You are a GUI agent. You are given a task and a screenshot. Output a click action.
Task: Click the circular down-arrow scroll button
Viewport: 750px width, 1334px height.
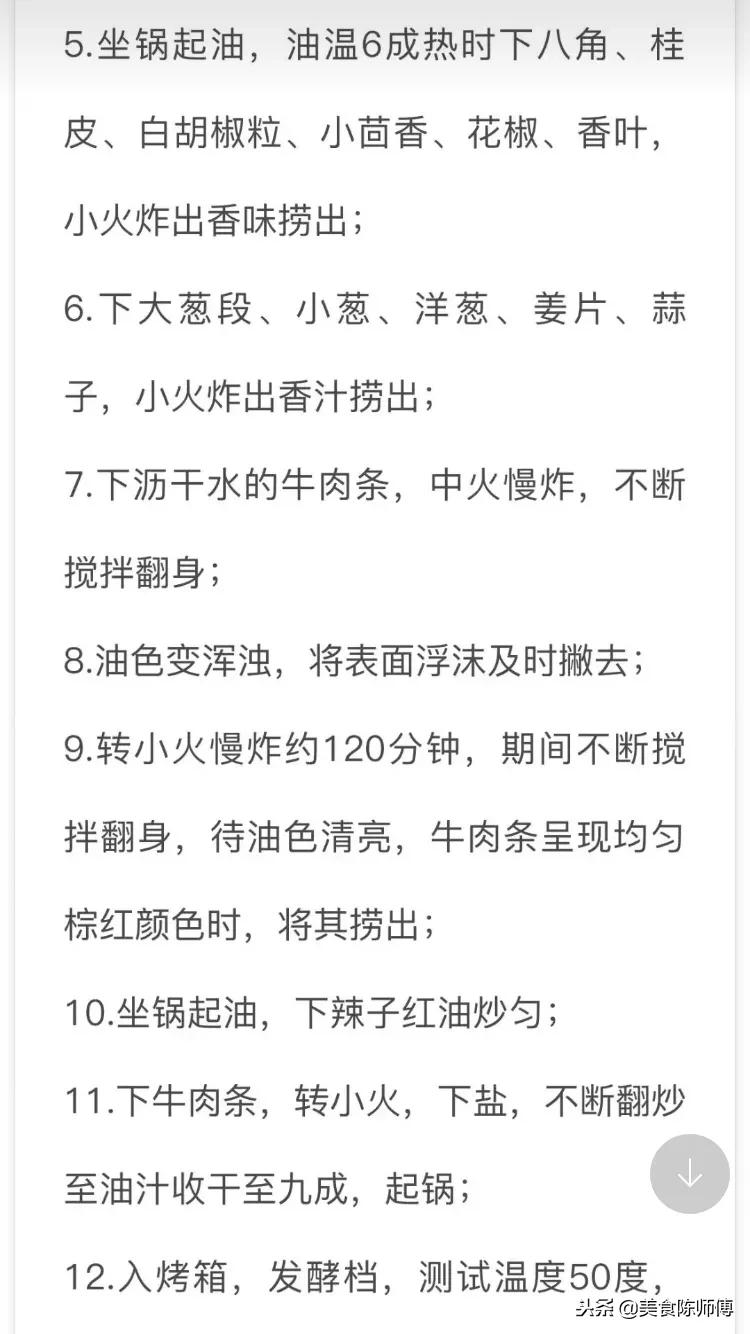[688, 1175]
